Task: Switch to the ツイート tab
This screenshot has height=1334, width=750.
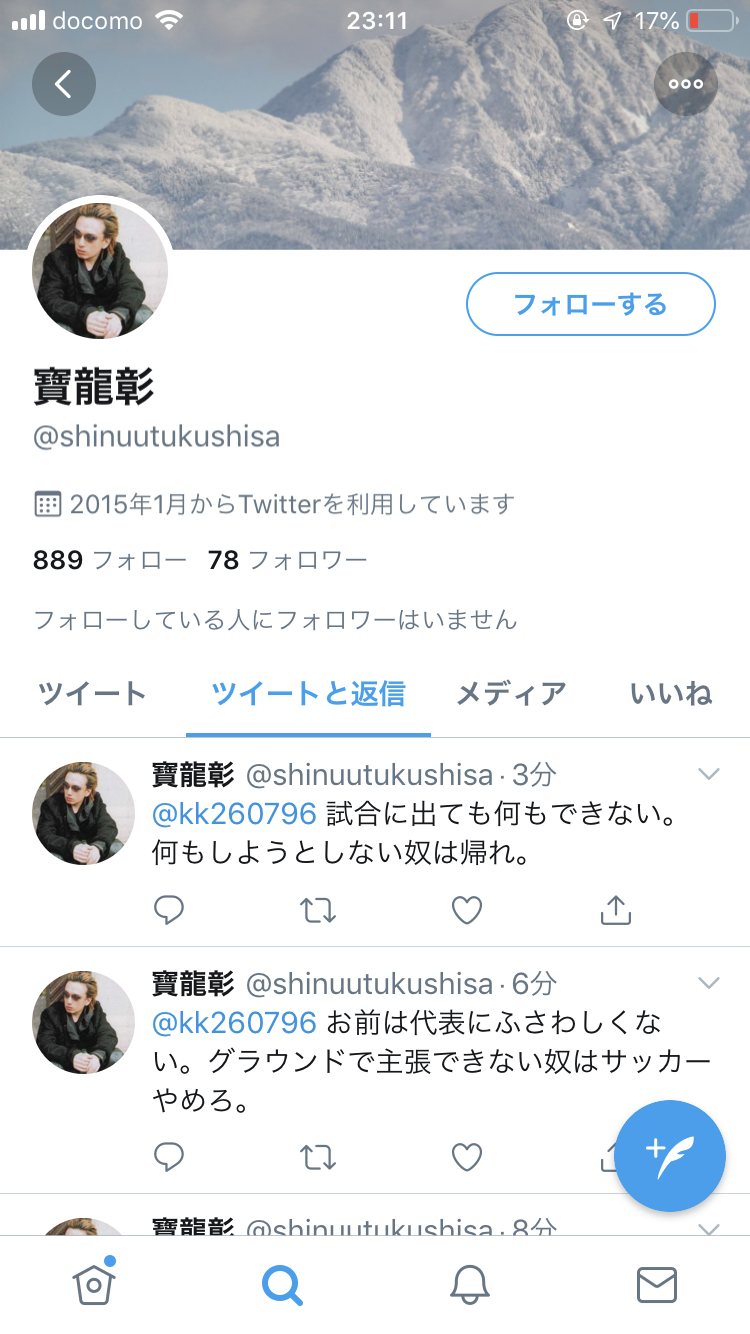Action: point(92,693)
